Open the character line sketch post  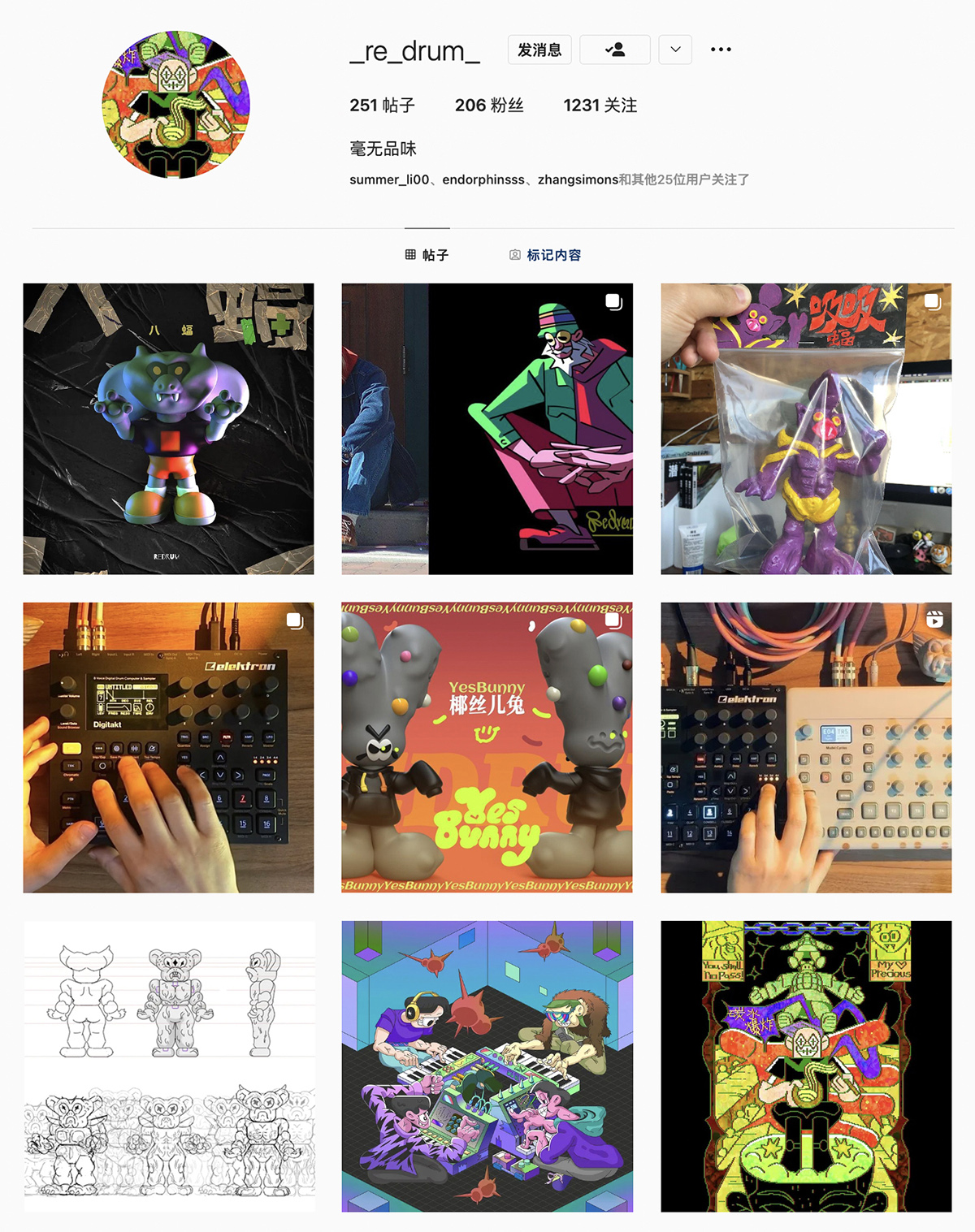click(168, 1066)
